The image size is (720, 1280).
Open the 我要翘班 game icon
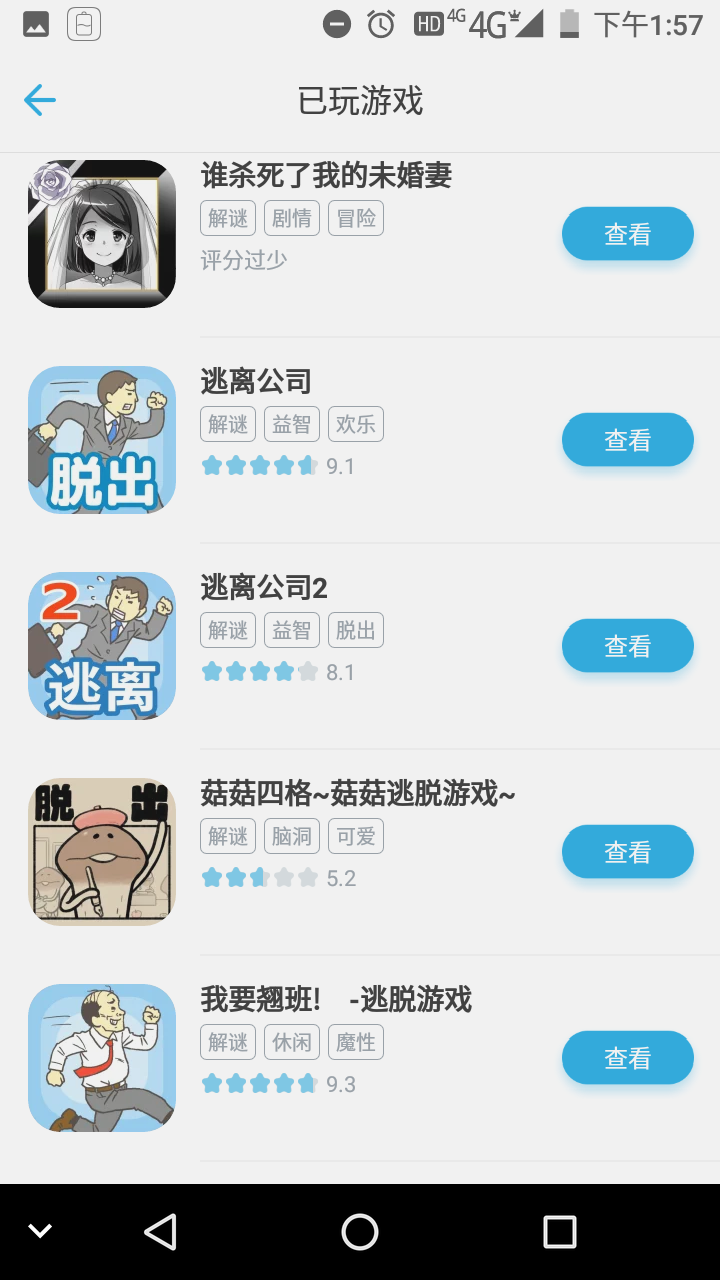click(102, 1058)
